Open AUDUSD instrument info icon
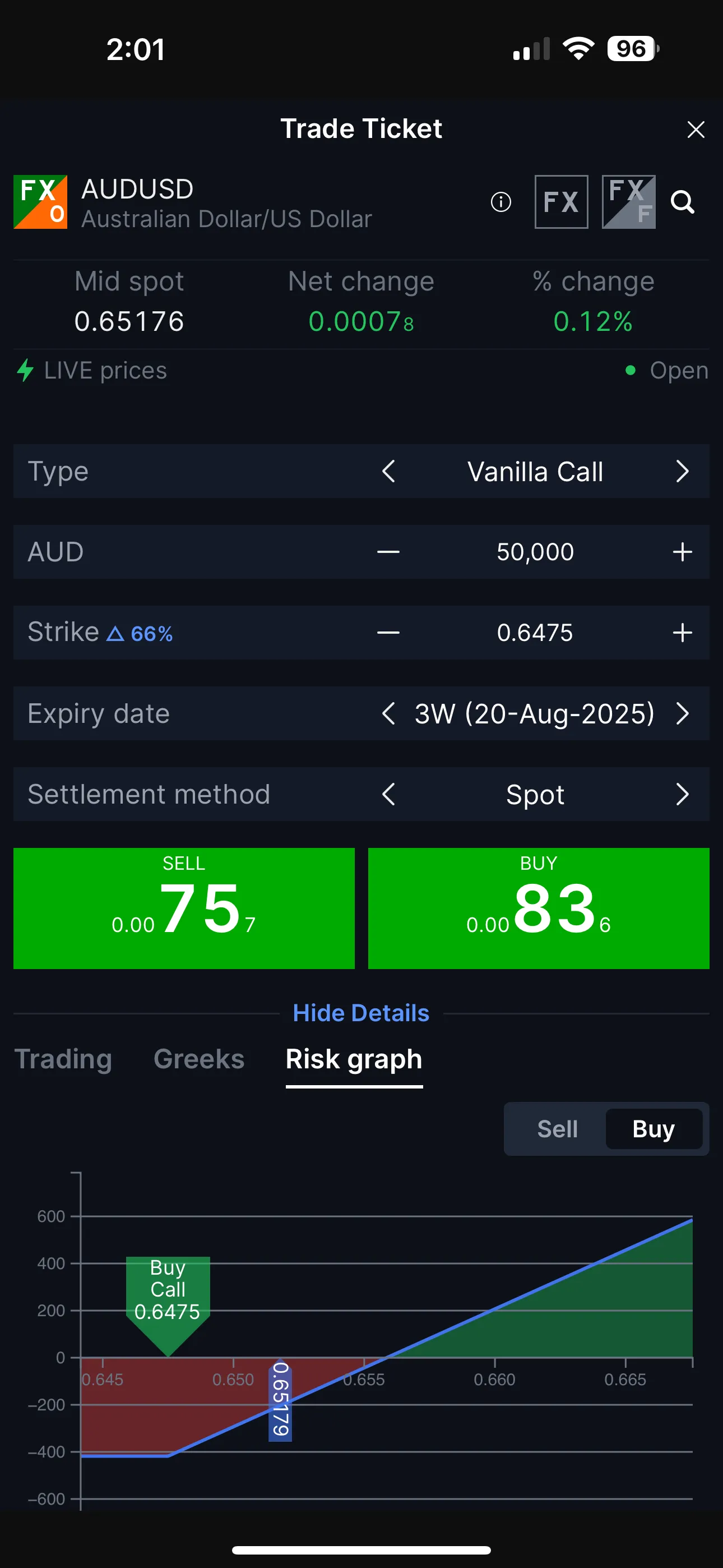The height and width of the screenshot is (1568, 723). 501,201
